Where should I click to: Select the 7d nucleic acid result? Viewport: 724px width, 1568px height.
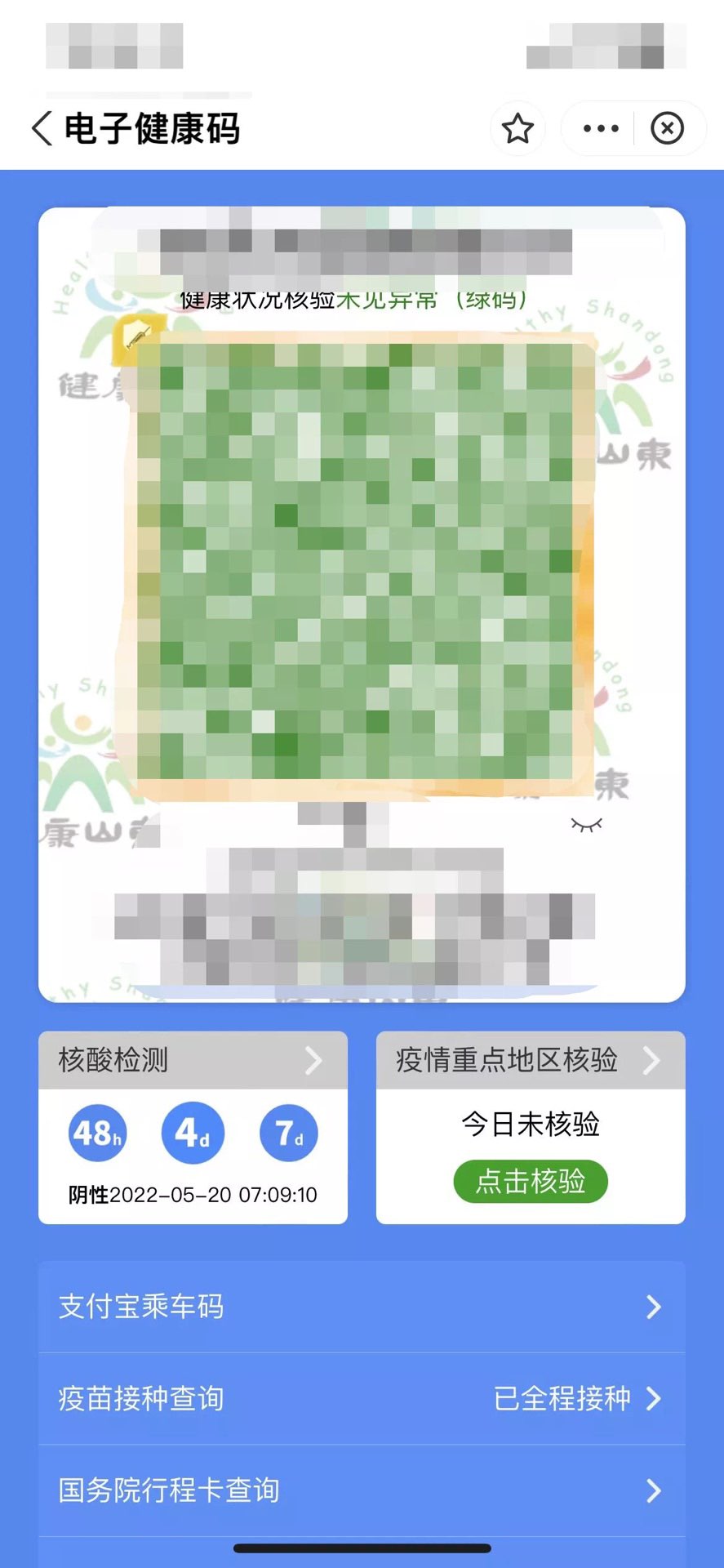[x=289, y=1134]
